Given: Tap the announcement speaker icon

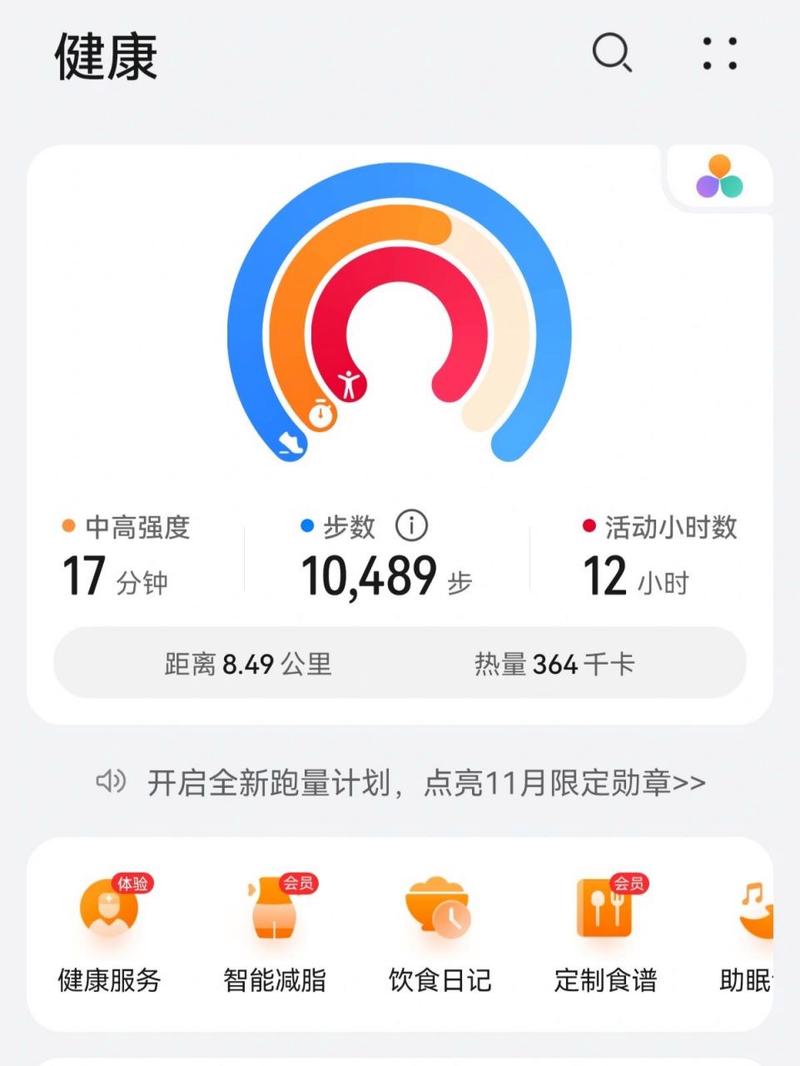Looking at the screenshot, I should pos(113,780).
